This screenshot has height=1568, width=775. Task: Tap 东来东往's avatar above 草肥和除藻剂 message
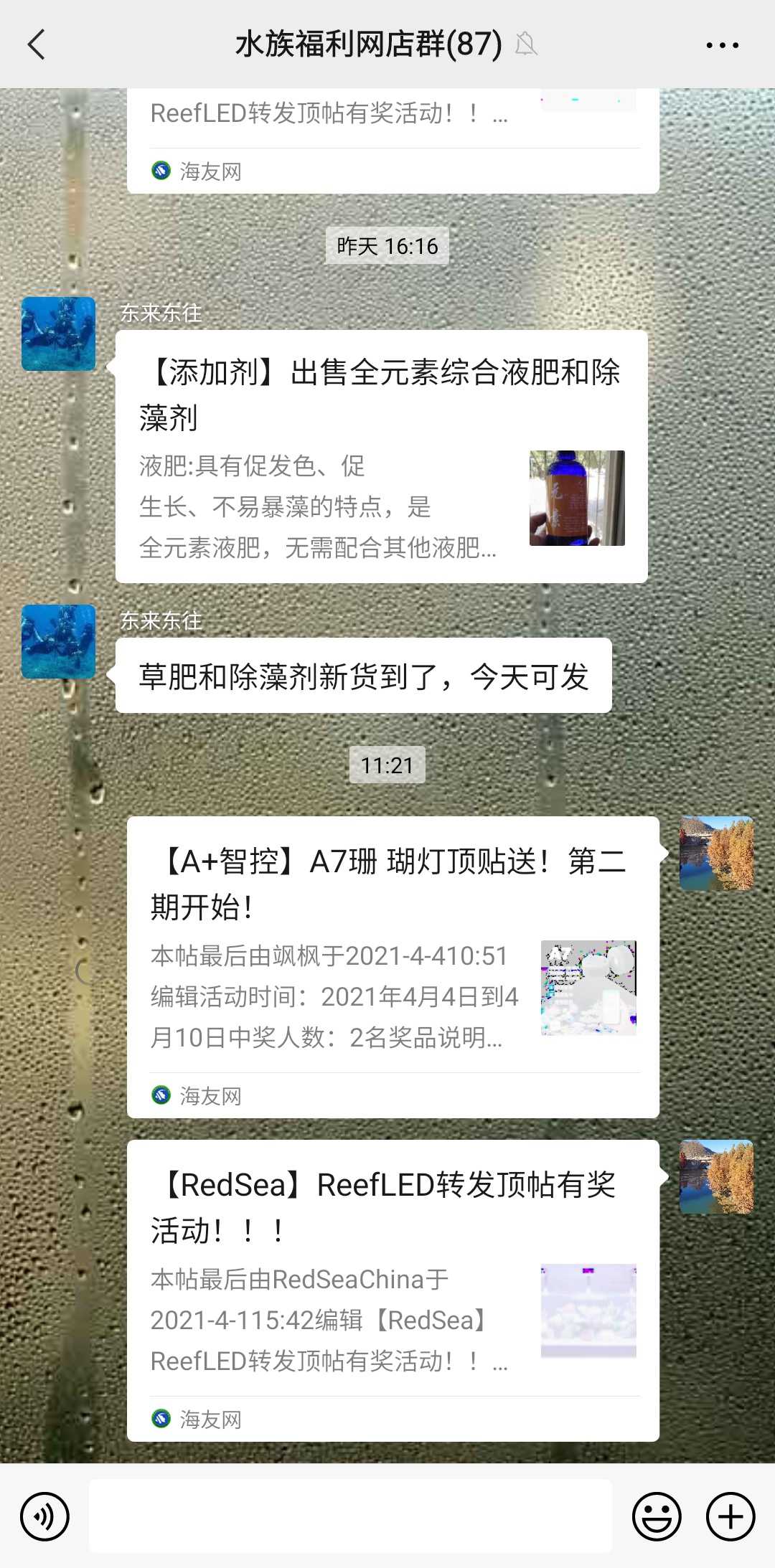click(x=58, y=641)
